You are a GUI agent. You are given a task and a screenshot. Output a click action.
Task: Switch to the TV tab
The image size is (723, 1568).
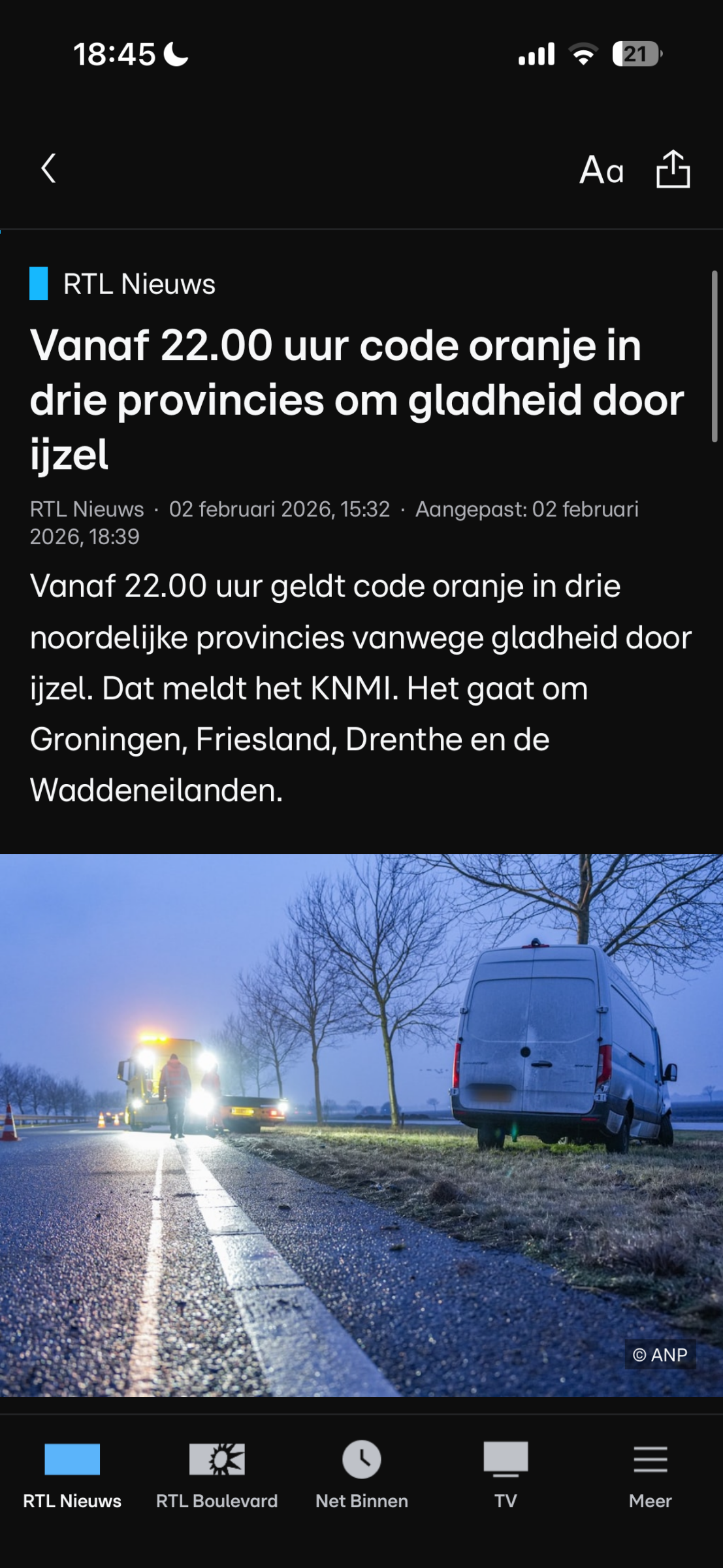click(x=506, y=1475)
